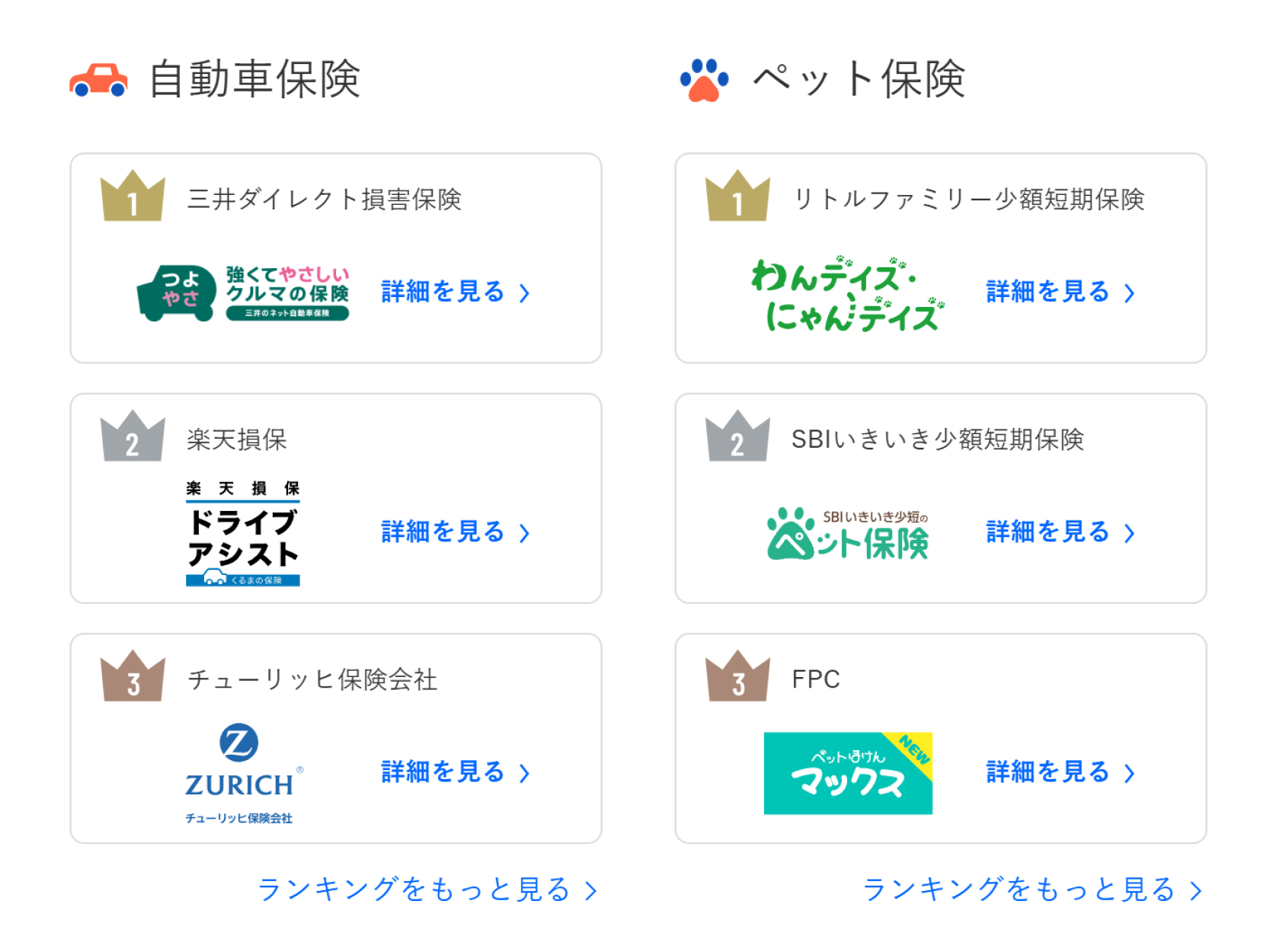
Task: See more pet insurance rankings
Action: click(1032, 890)
